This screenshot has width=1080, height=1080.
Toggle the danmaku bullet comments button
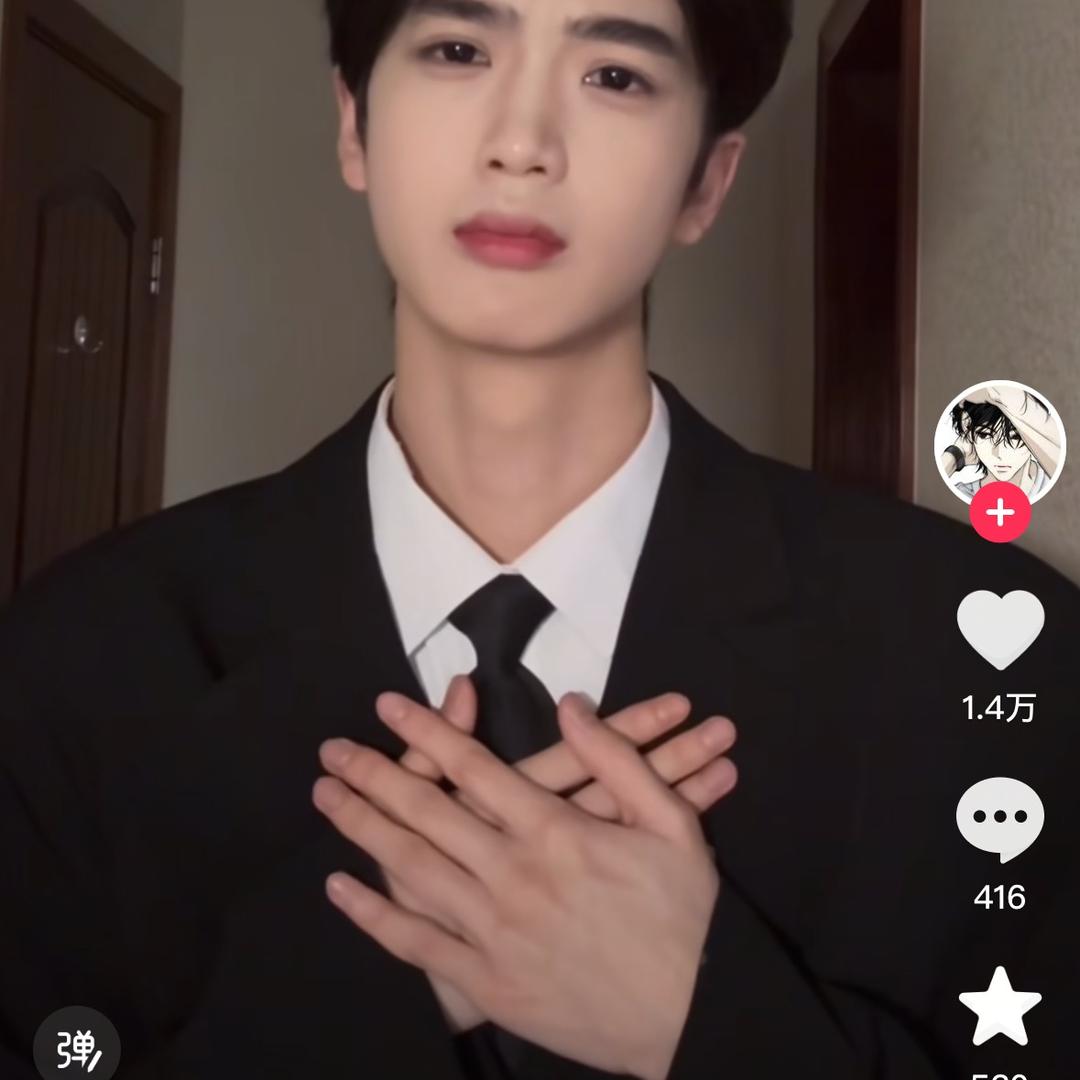[x=77, y=1049]
